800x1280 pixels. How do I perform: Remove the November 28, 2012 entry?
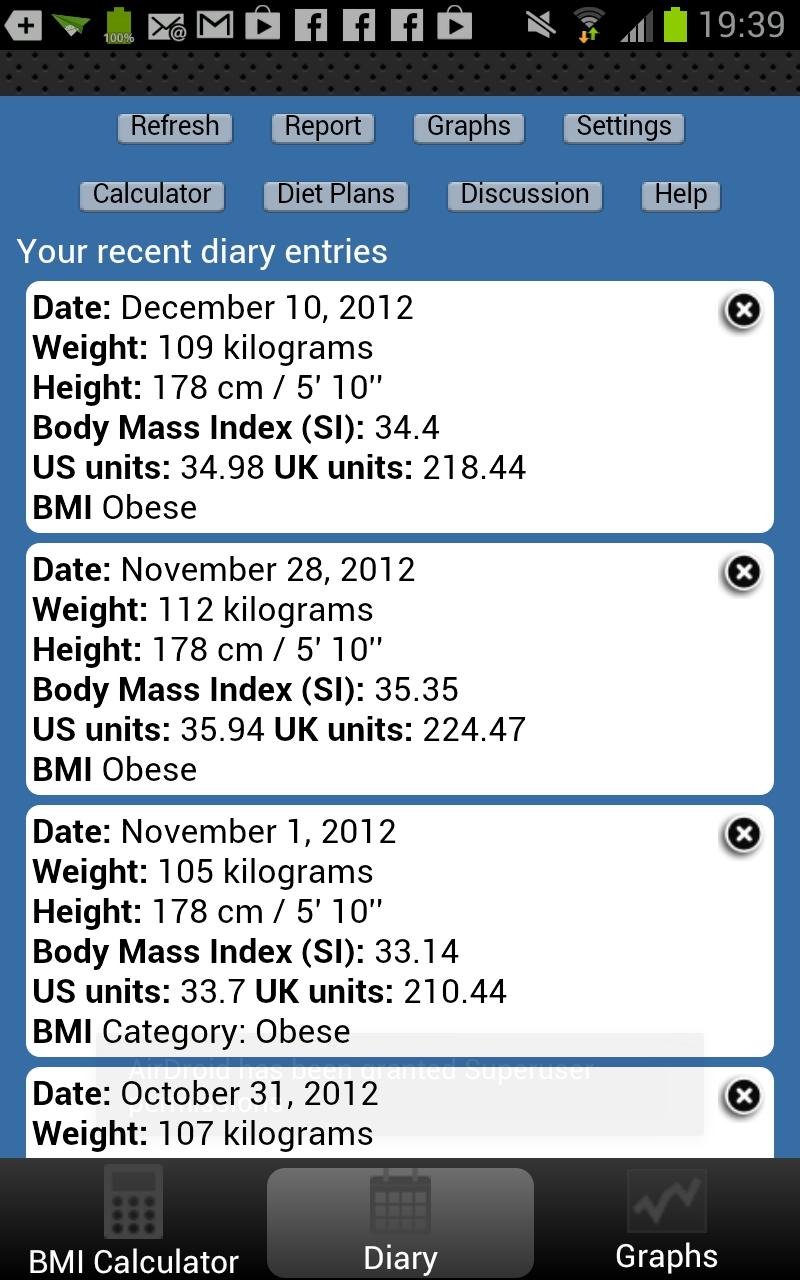pos(743,572)
